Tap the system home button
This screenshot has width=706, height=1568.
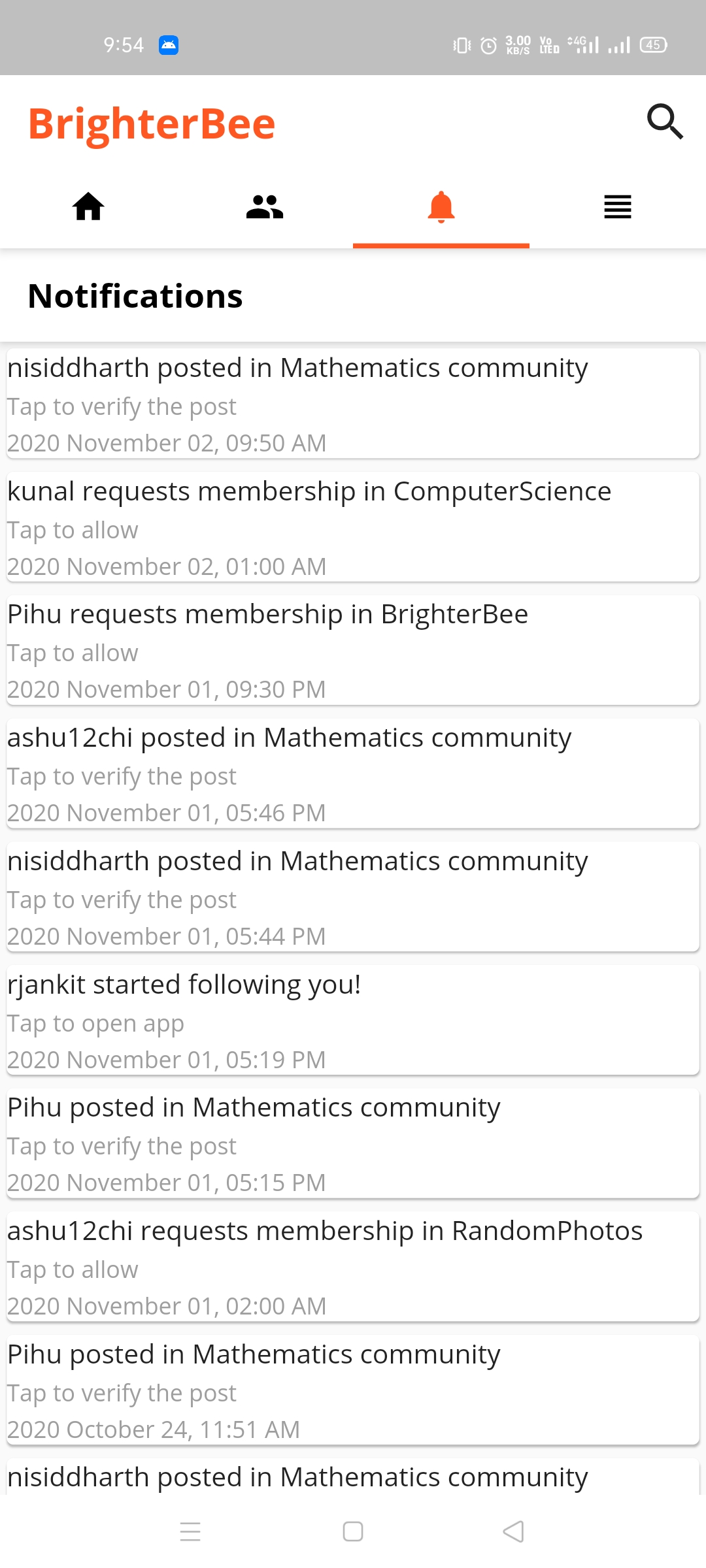pyautogui.click(x=353, y=1531)
